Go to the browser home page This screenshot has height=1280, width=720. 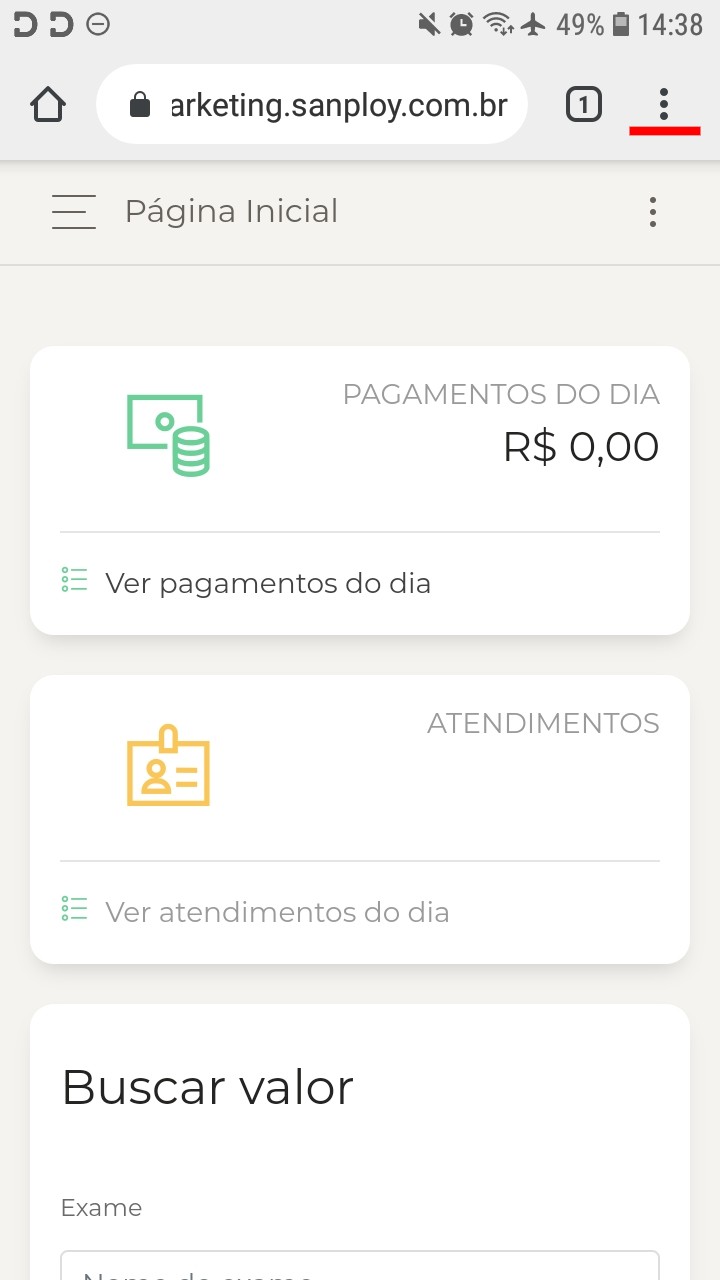point(48,105)
